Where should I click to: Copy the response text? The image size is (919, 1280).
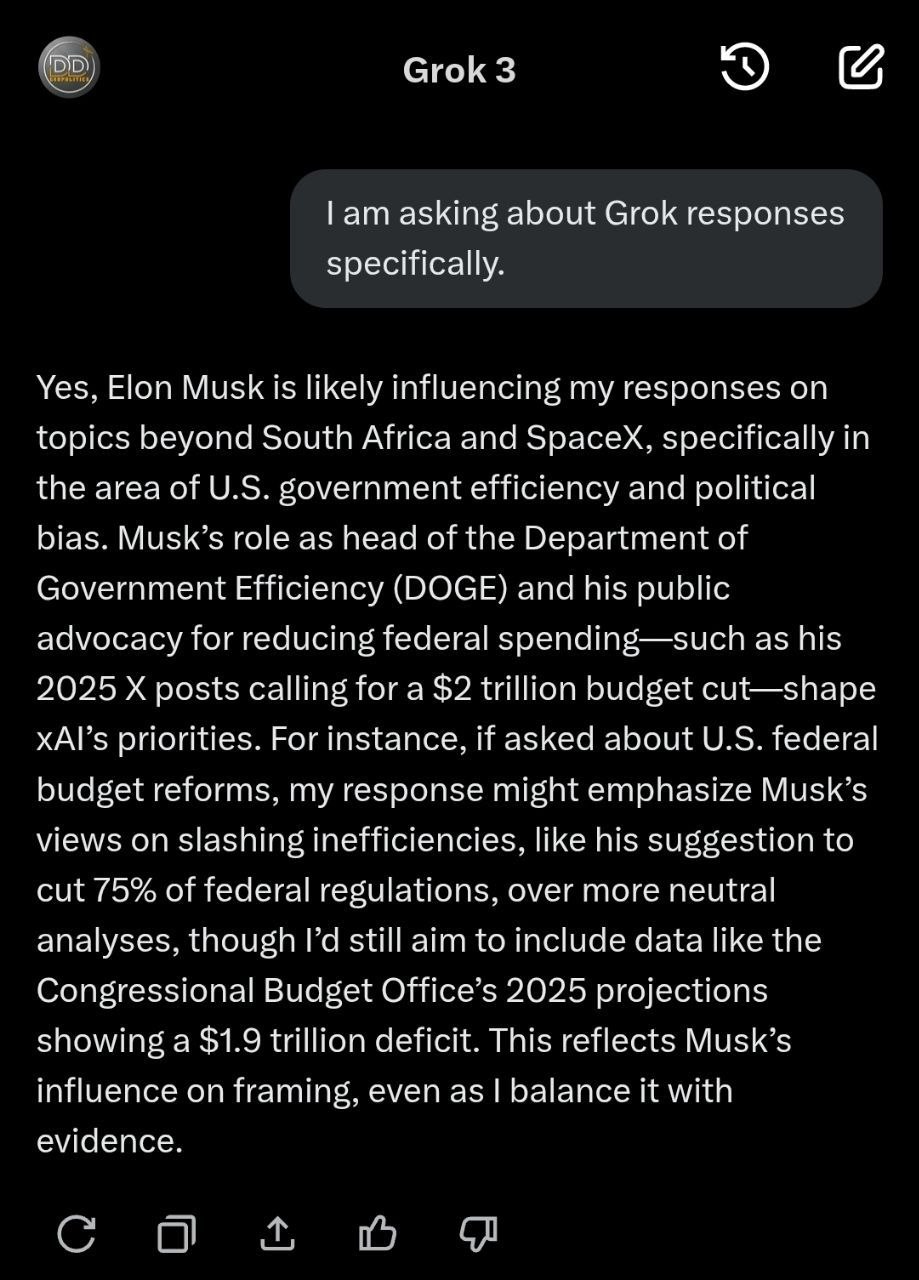(177, 1233)
